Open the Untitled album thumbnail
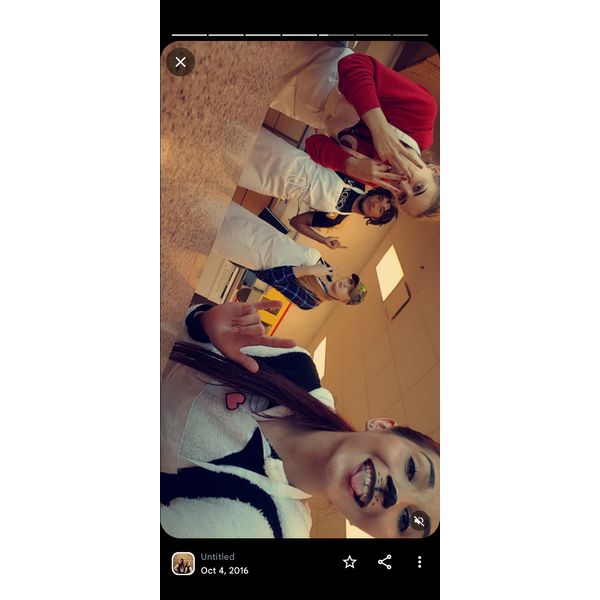Screen dimensions: 600x600 click(x=183, y=563)
